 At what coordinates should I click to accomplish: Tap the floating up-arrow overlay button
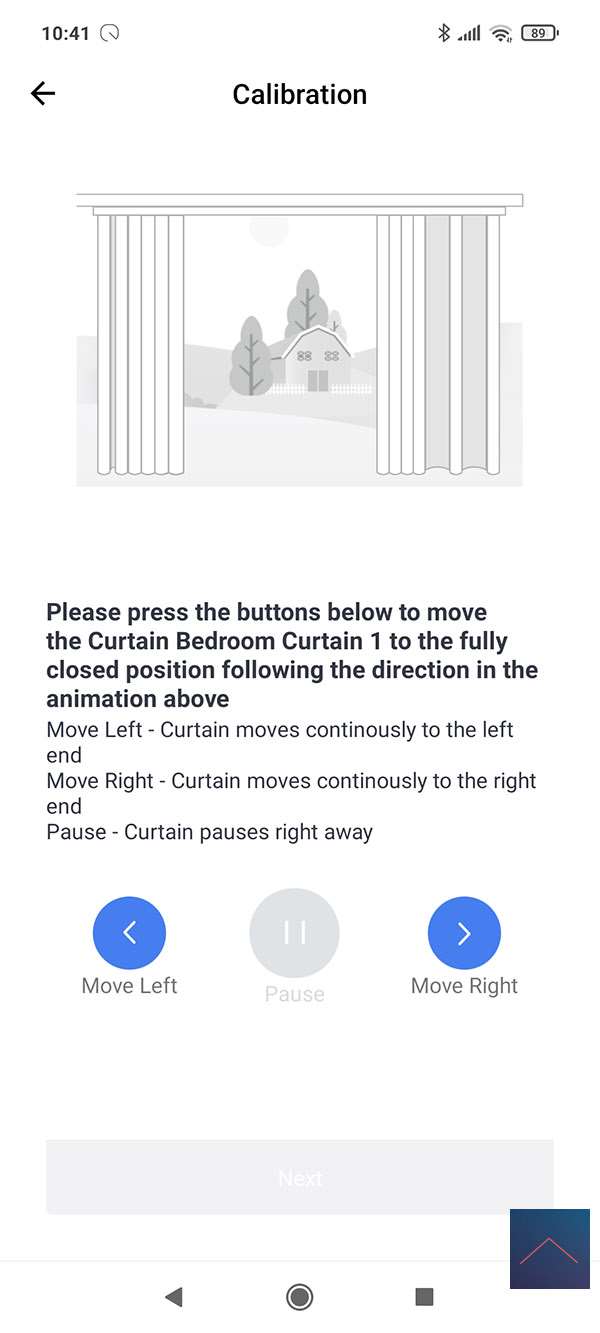tap(549, 1248)
